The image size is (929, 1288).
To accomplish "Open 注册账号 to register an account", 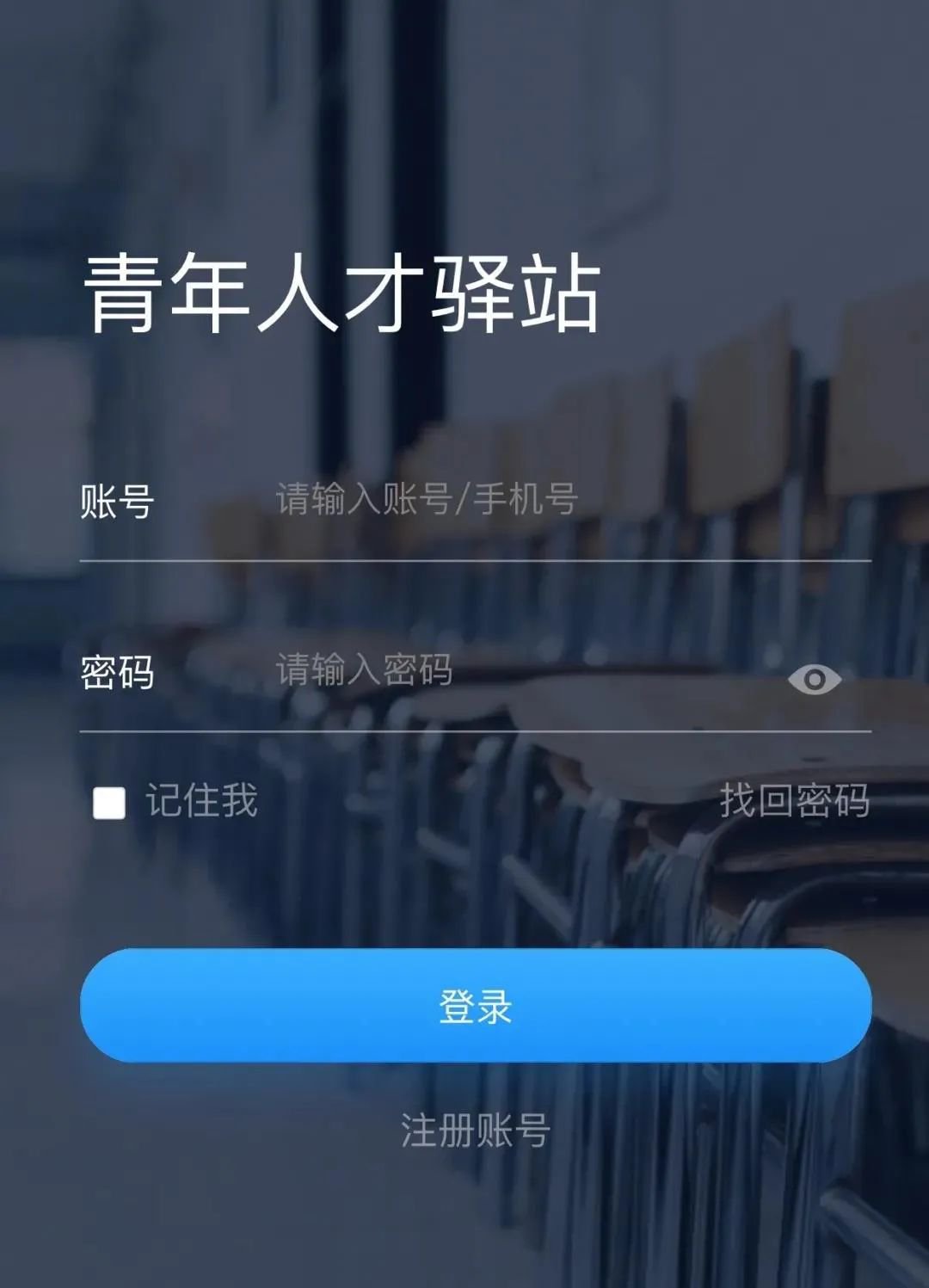I will coord(475,1131).
